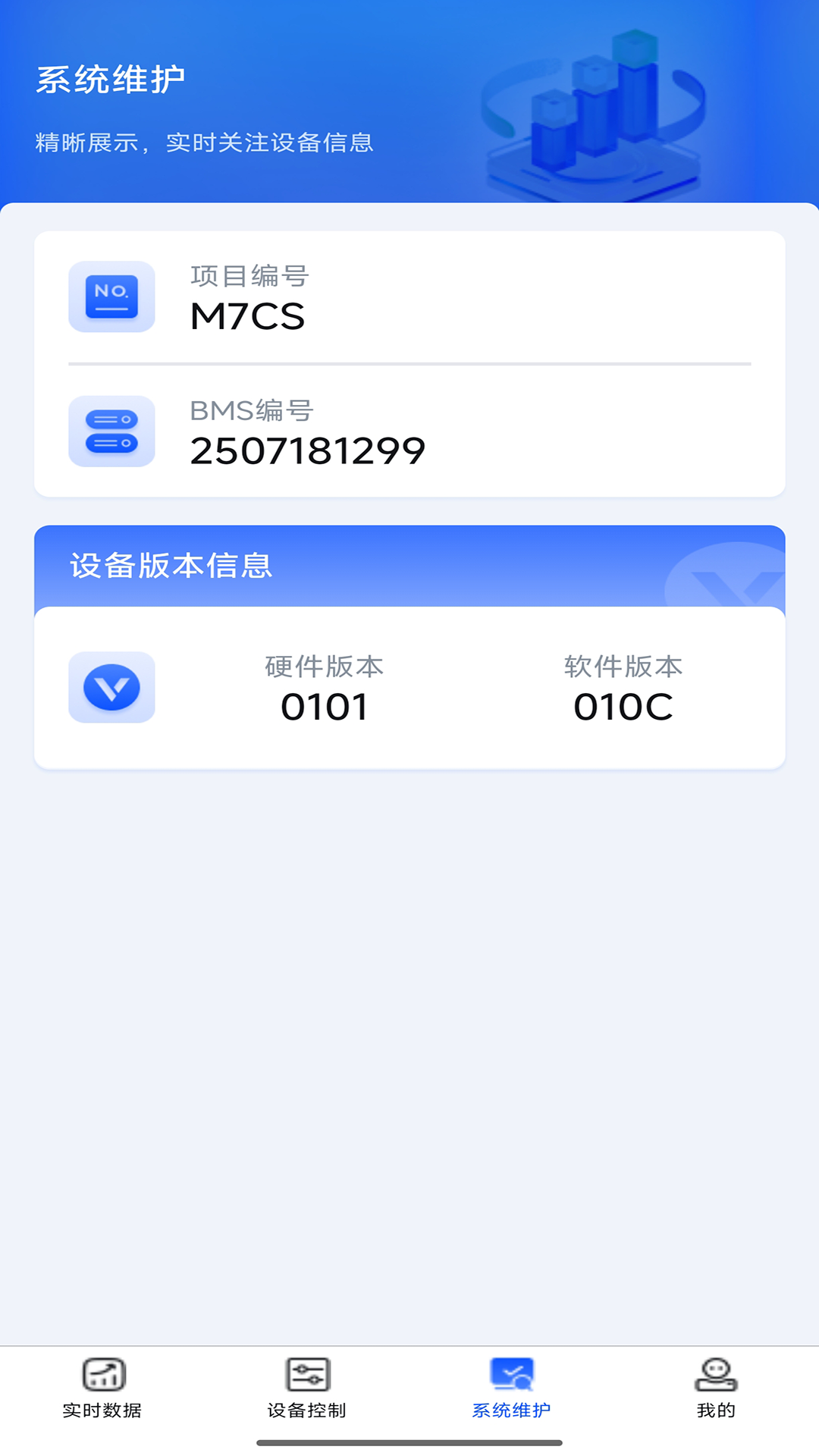Tap the 设备版本信息 panel header
The height and width of the screenshot is (1456, 819).
coord(171,564)
